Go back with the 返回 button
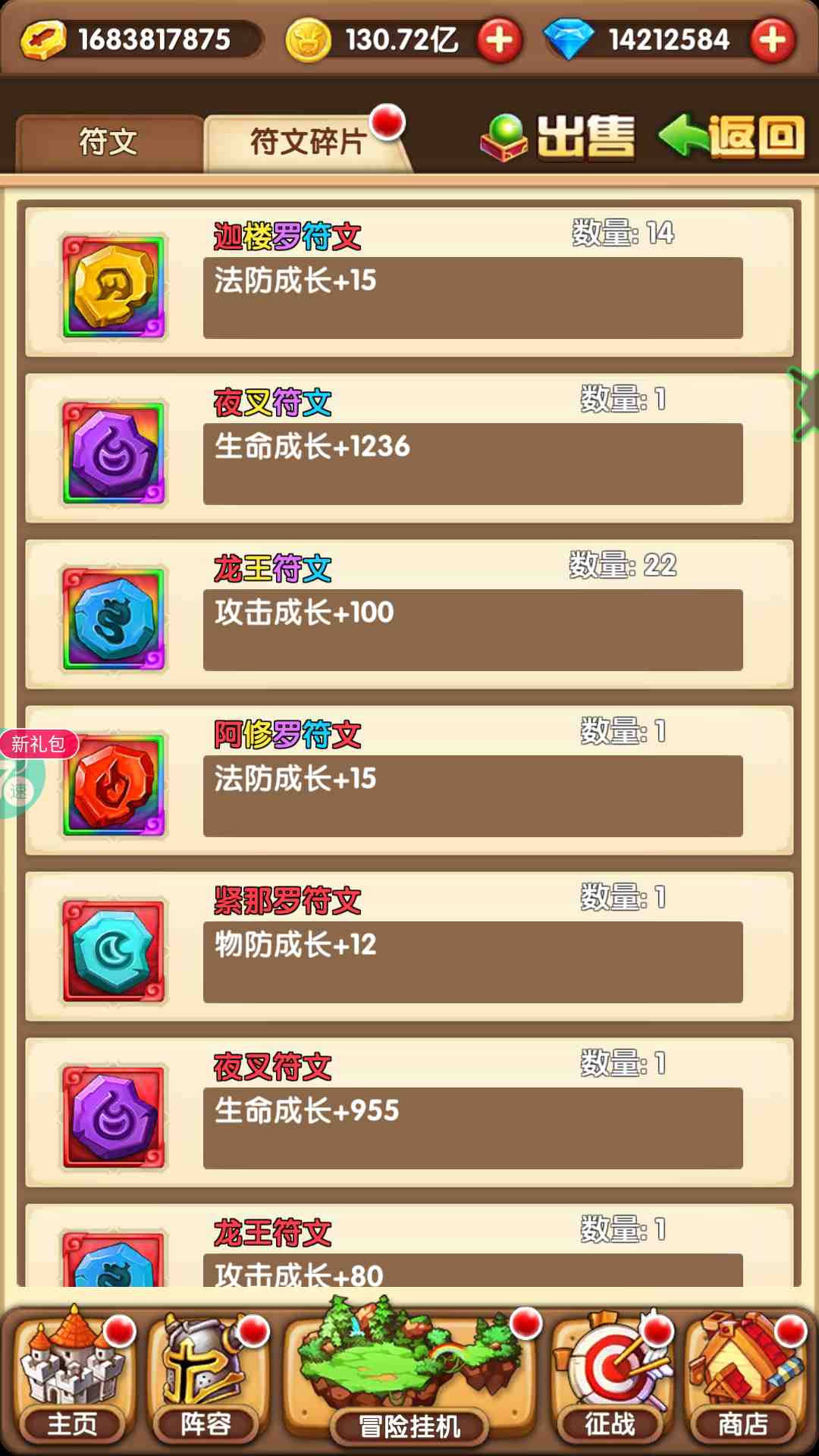Screen dimensions: 819x1456 732,137
